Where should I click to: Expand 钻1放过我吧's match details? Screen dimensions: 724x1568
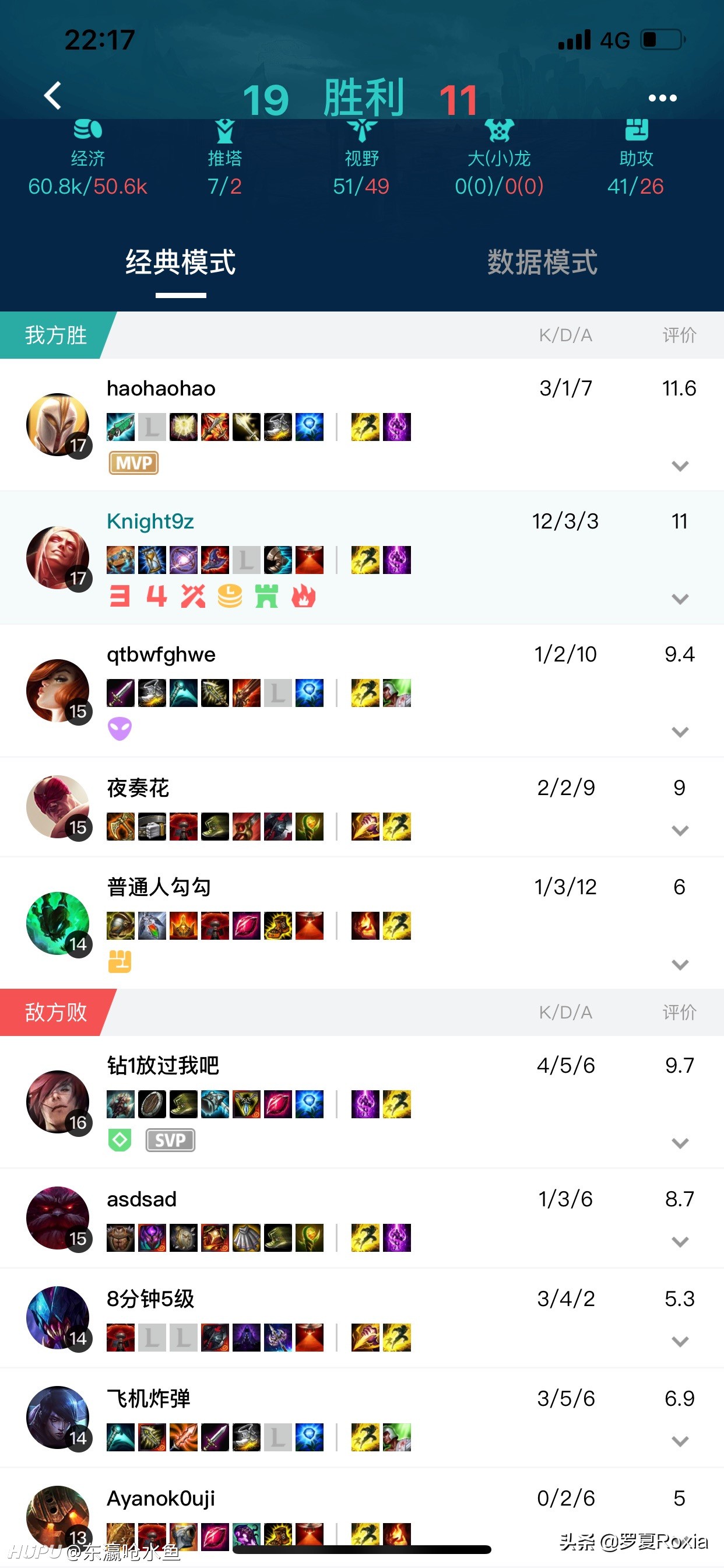[x=680, y=1143]
